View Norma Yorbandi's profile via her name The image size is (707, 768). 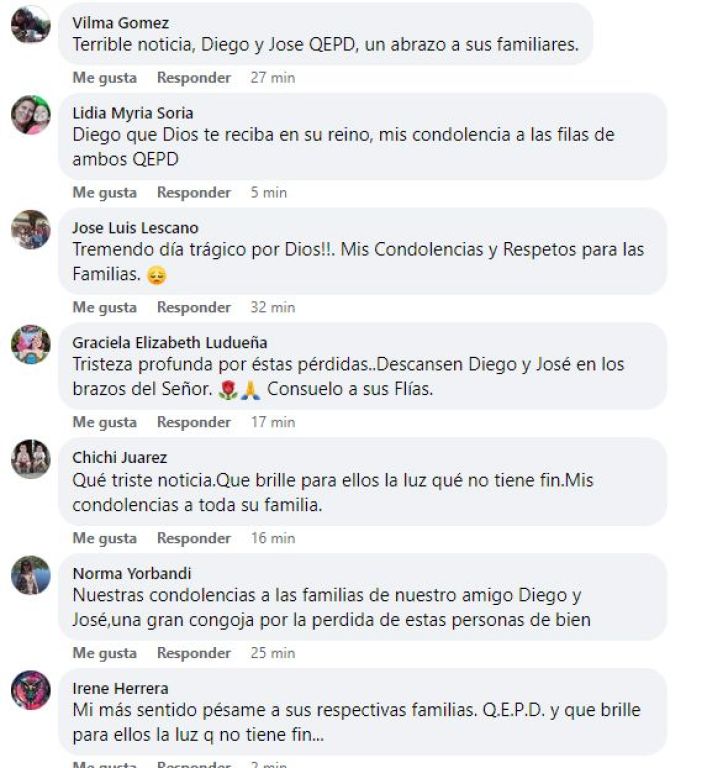pyautogui.click(x=131, y=573)
